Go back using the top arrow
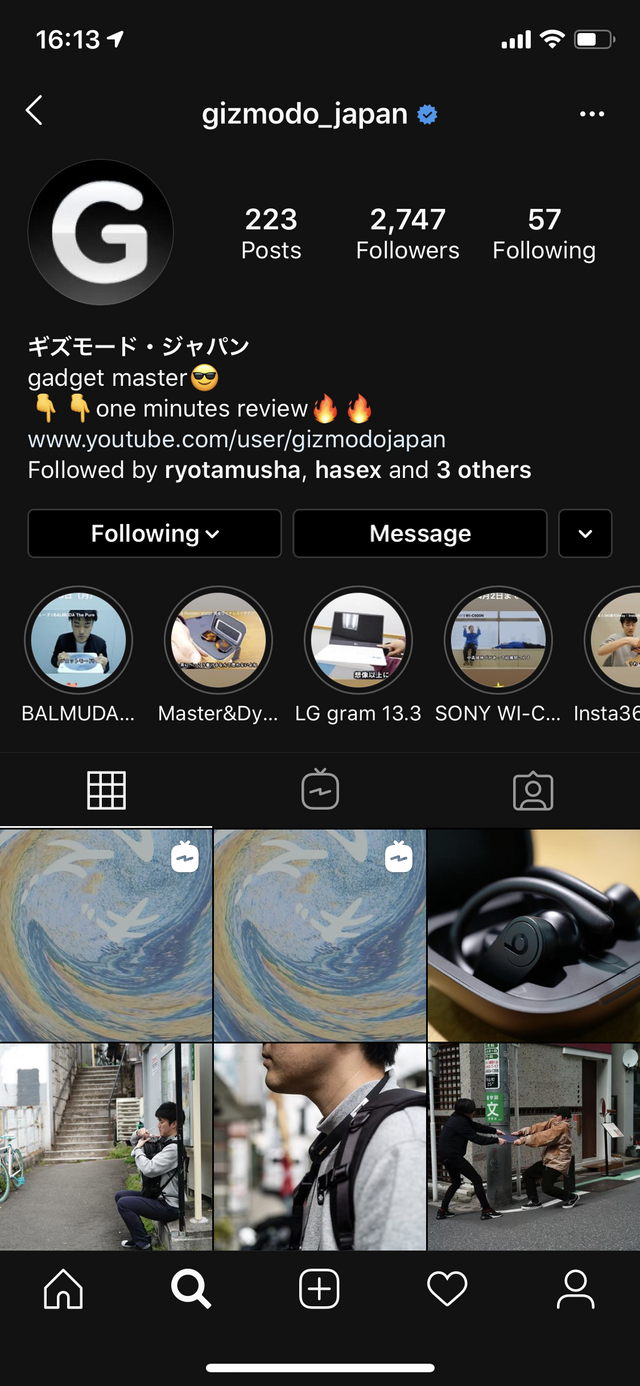The width and height of the screenshot is (640, 1386). tap(35, 110)
